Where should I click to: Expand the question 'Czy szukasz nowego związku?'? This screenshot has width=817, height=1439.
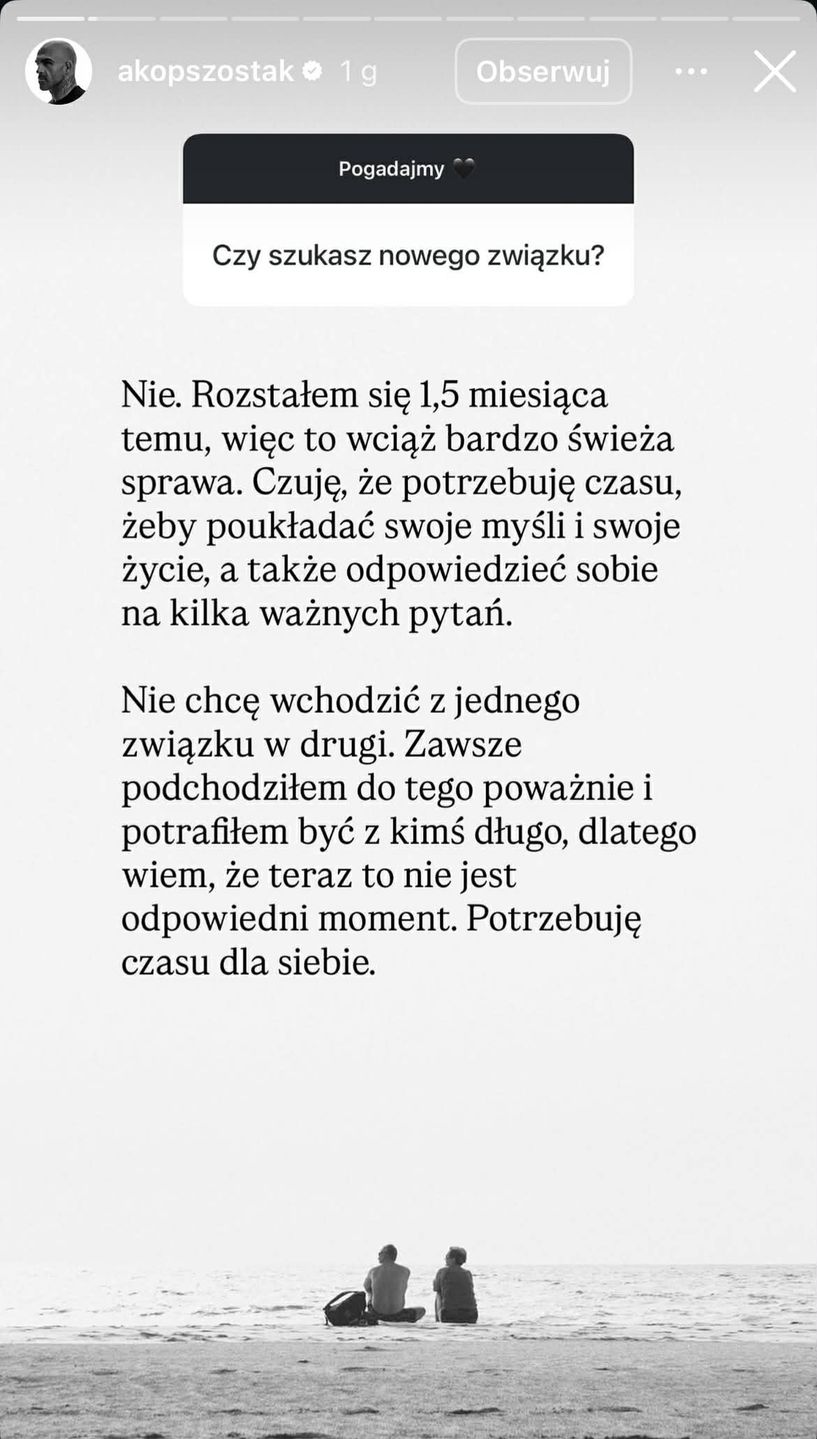click(407, 255)
